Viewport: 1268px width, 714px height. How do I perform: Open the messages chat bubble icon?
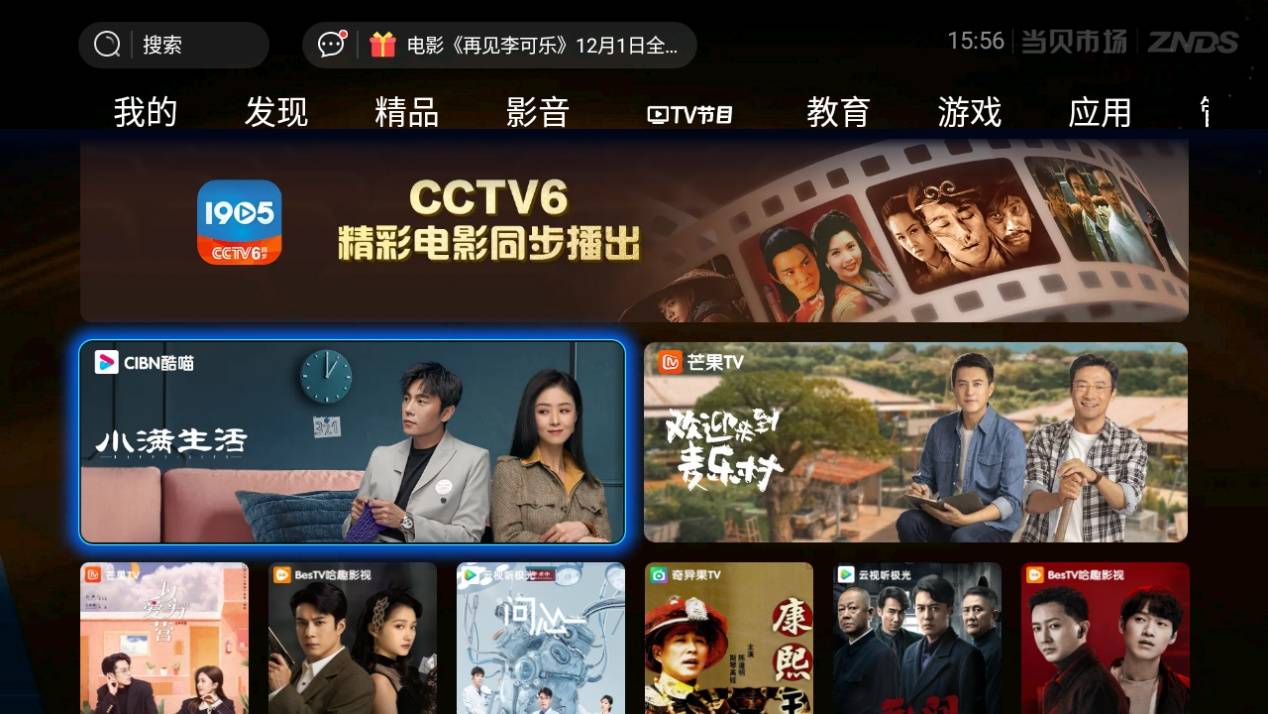pos(331,45)
